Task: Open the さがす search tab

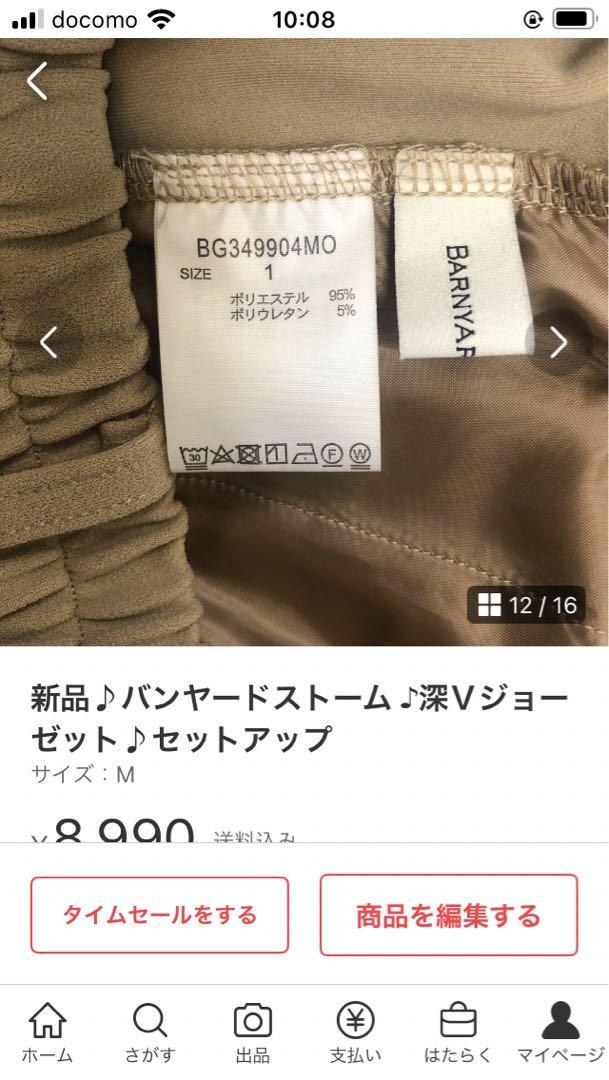Action: pos(149,1032)
